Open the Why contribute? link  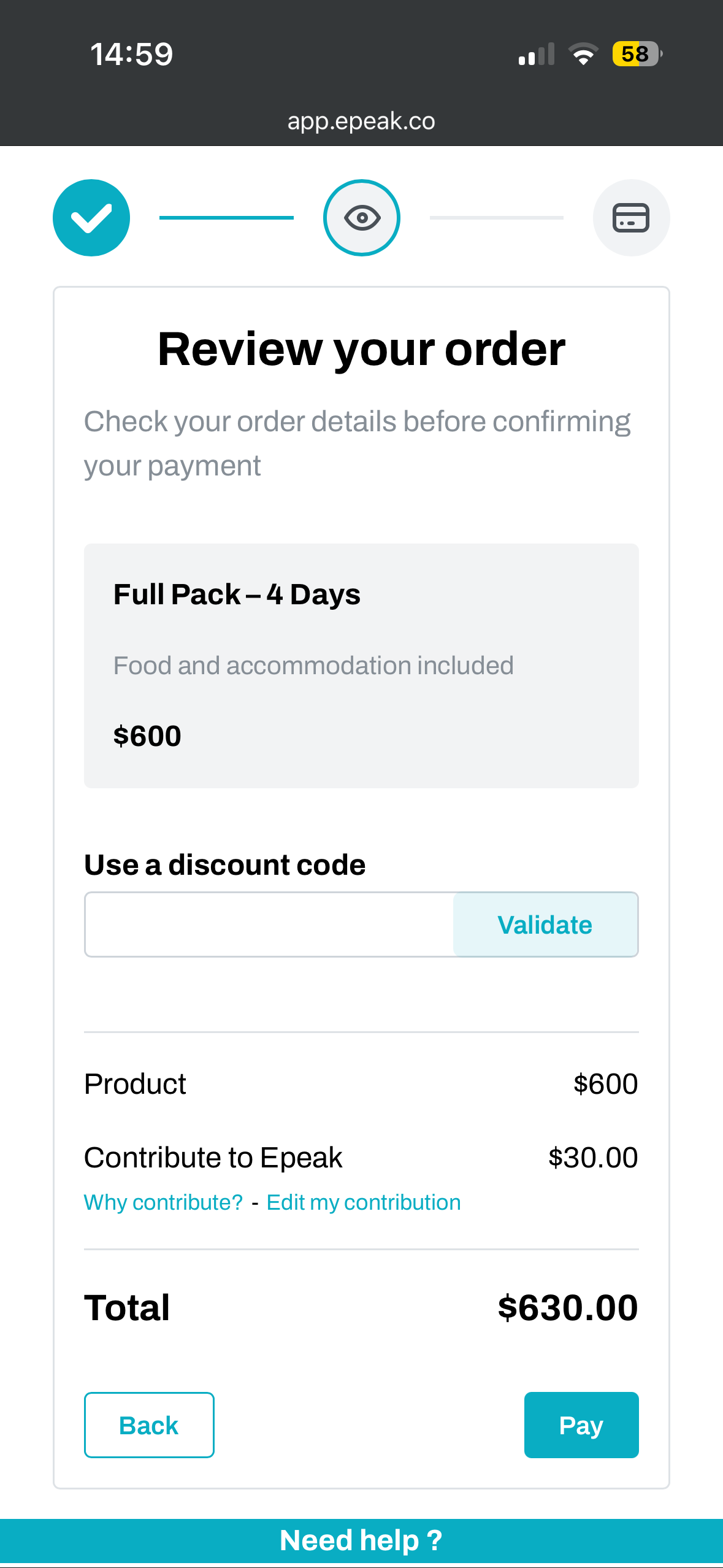163,1202
